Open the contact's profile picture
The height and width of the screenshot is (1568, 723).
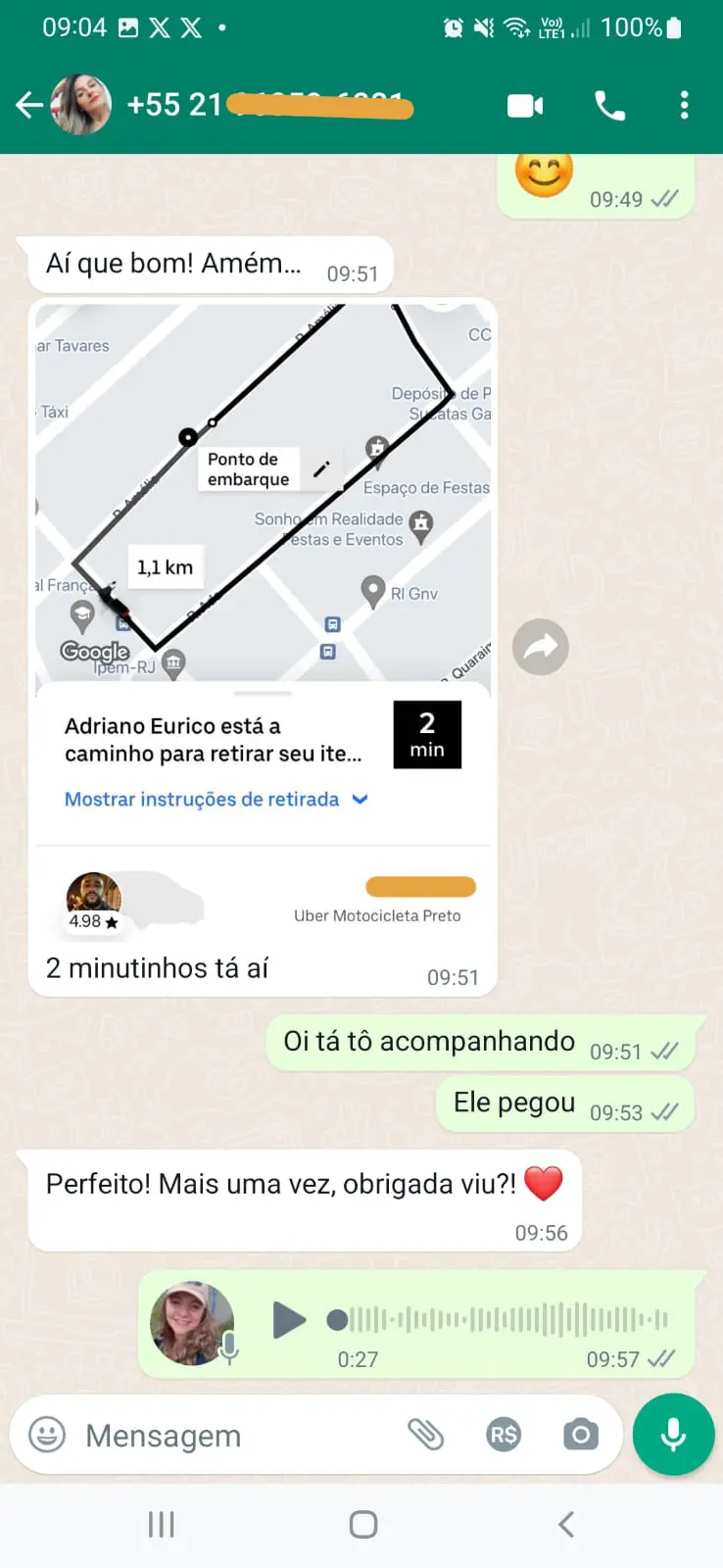tap(81, 105)
